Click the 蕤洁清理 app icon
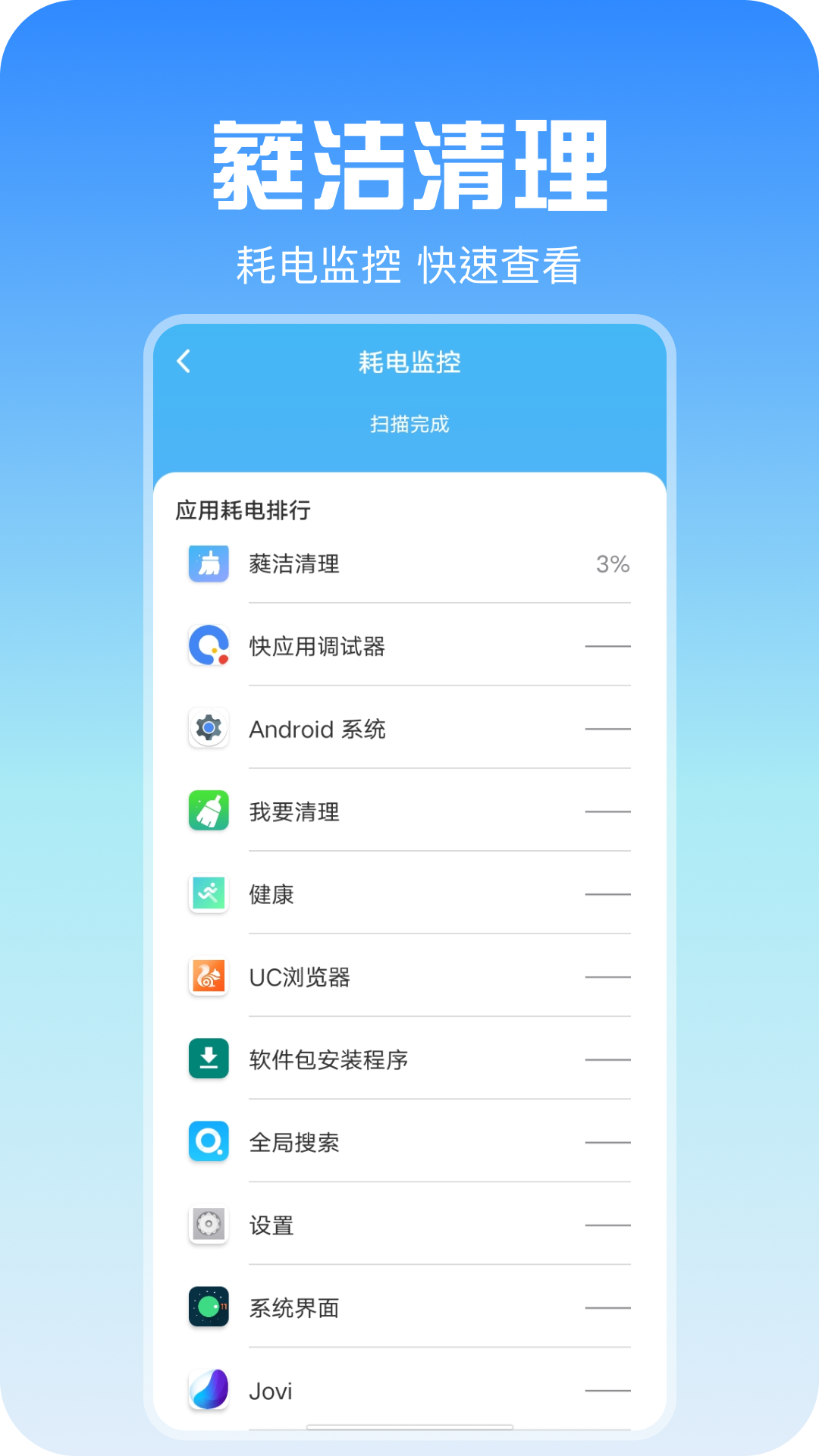This screenshot has height=1456, width=819. coord(208,564)
